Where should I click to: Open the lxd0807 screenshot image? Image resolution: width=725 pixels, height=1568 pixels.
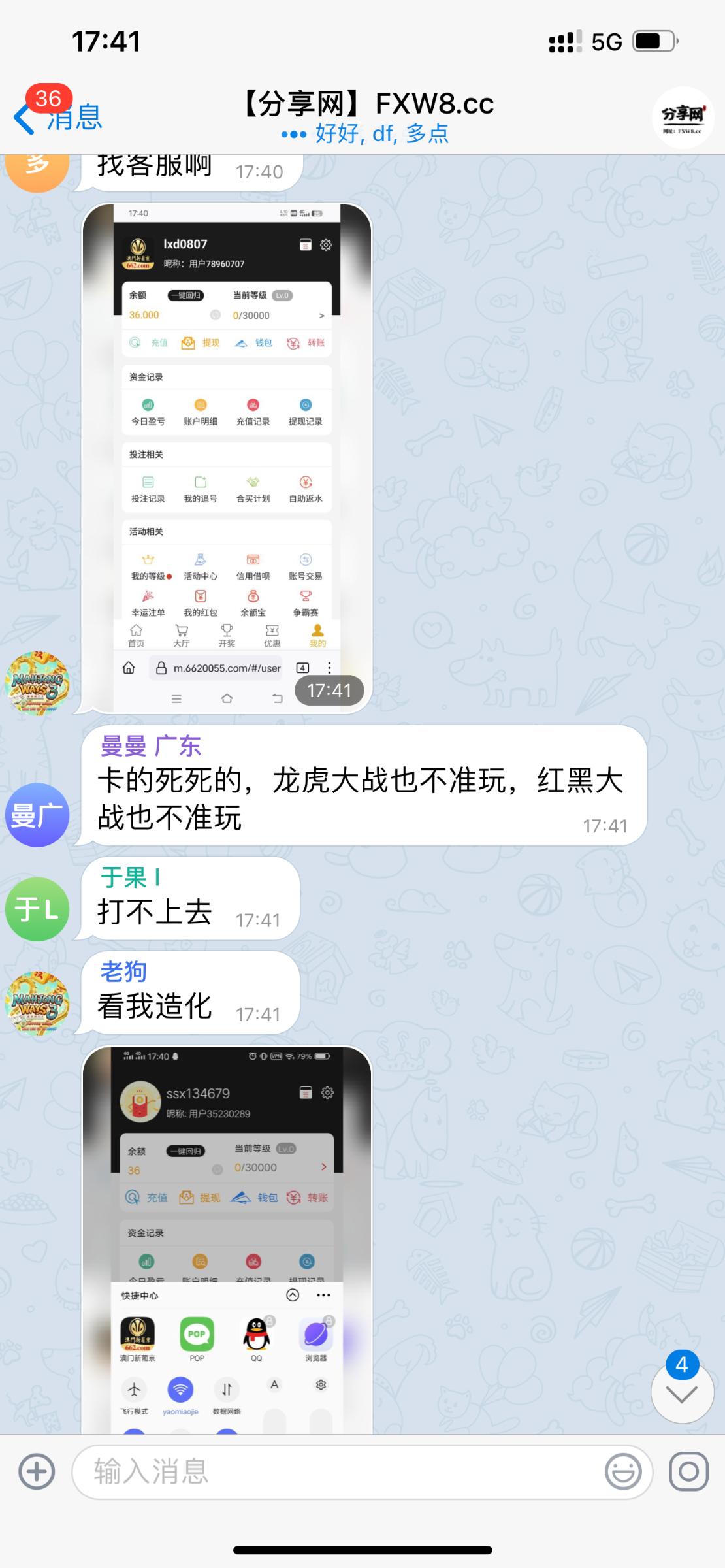coord(227,457)
